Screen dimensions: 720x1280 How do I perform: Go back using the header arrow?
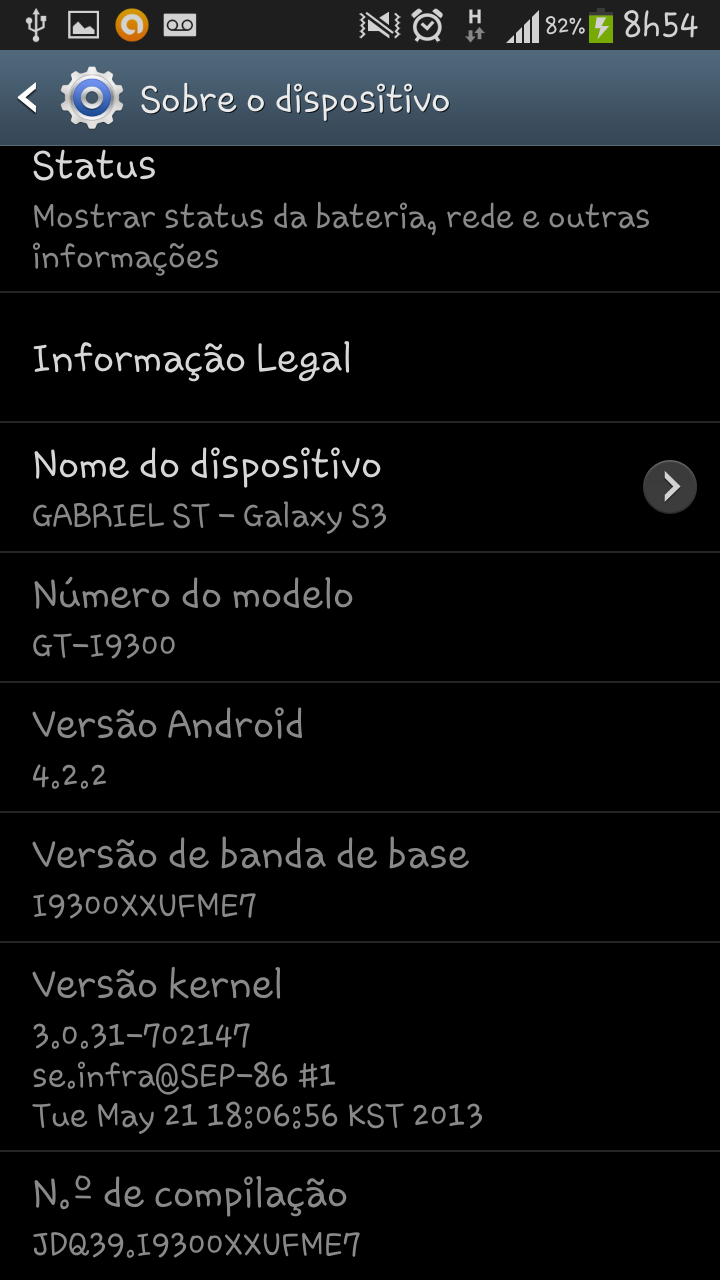pyautogui.click(x=28, y=98)
